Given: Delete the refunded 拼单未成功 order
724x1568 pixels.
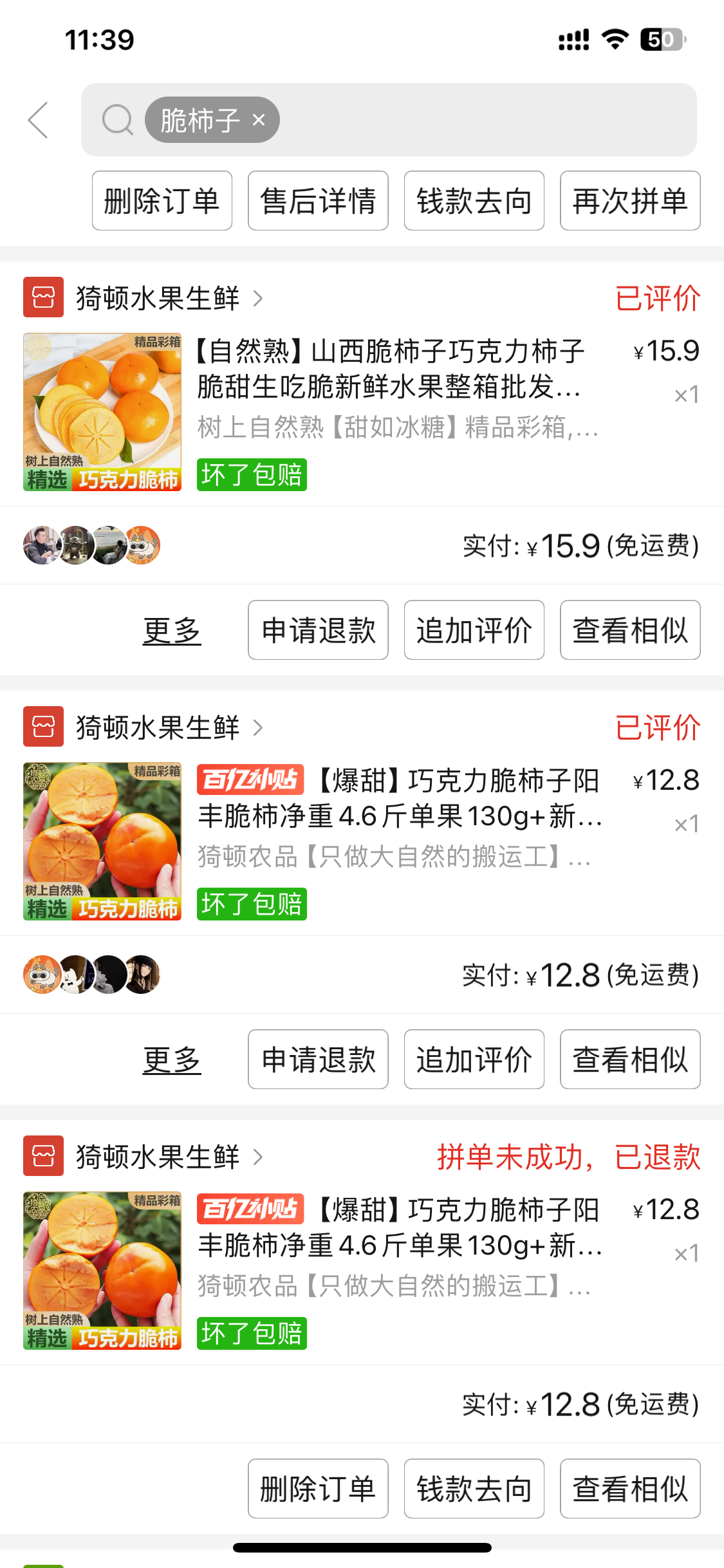Looking at the screenshot, I should [318, 1489].
